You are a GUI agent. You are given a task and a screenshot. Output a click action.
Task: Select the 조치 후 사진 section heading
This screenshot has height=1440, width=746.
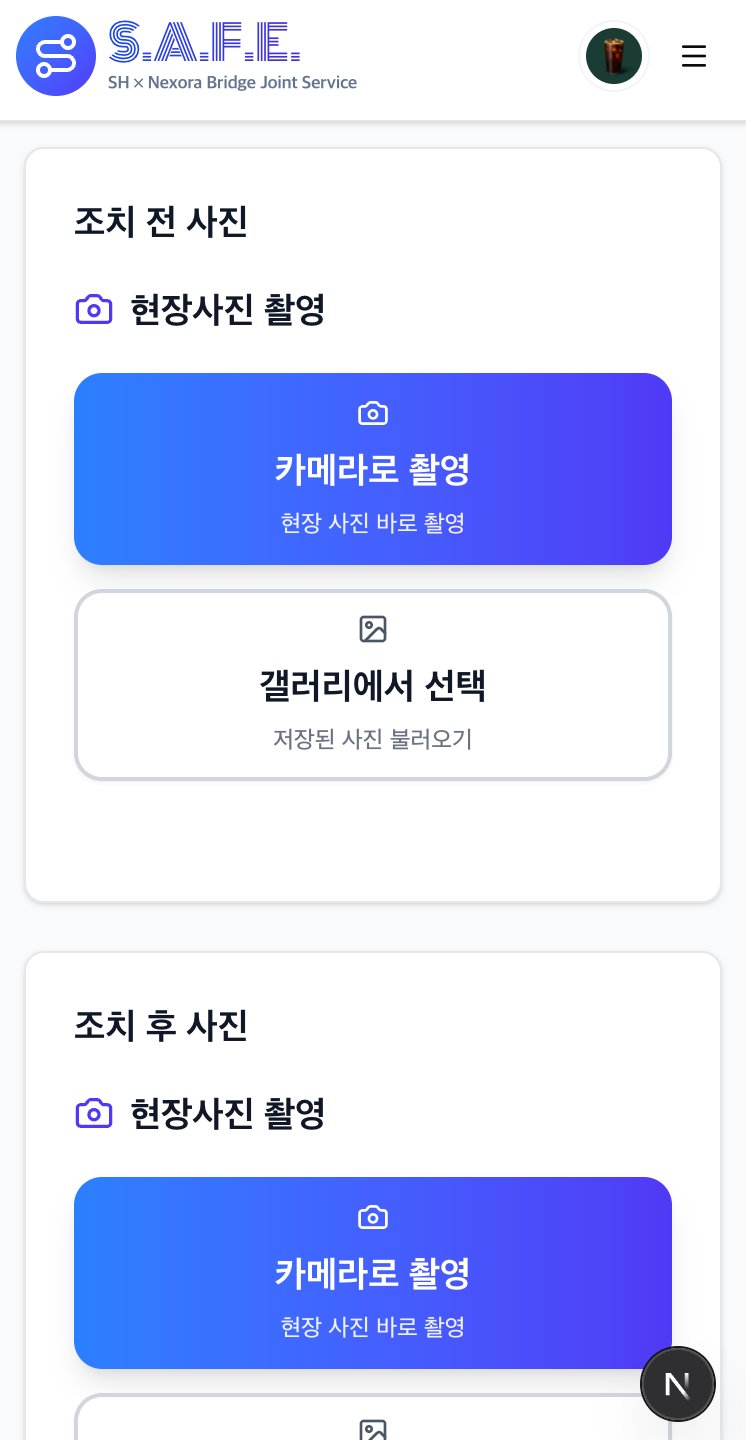point(160,1025)
